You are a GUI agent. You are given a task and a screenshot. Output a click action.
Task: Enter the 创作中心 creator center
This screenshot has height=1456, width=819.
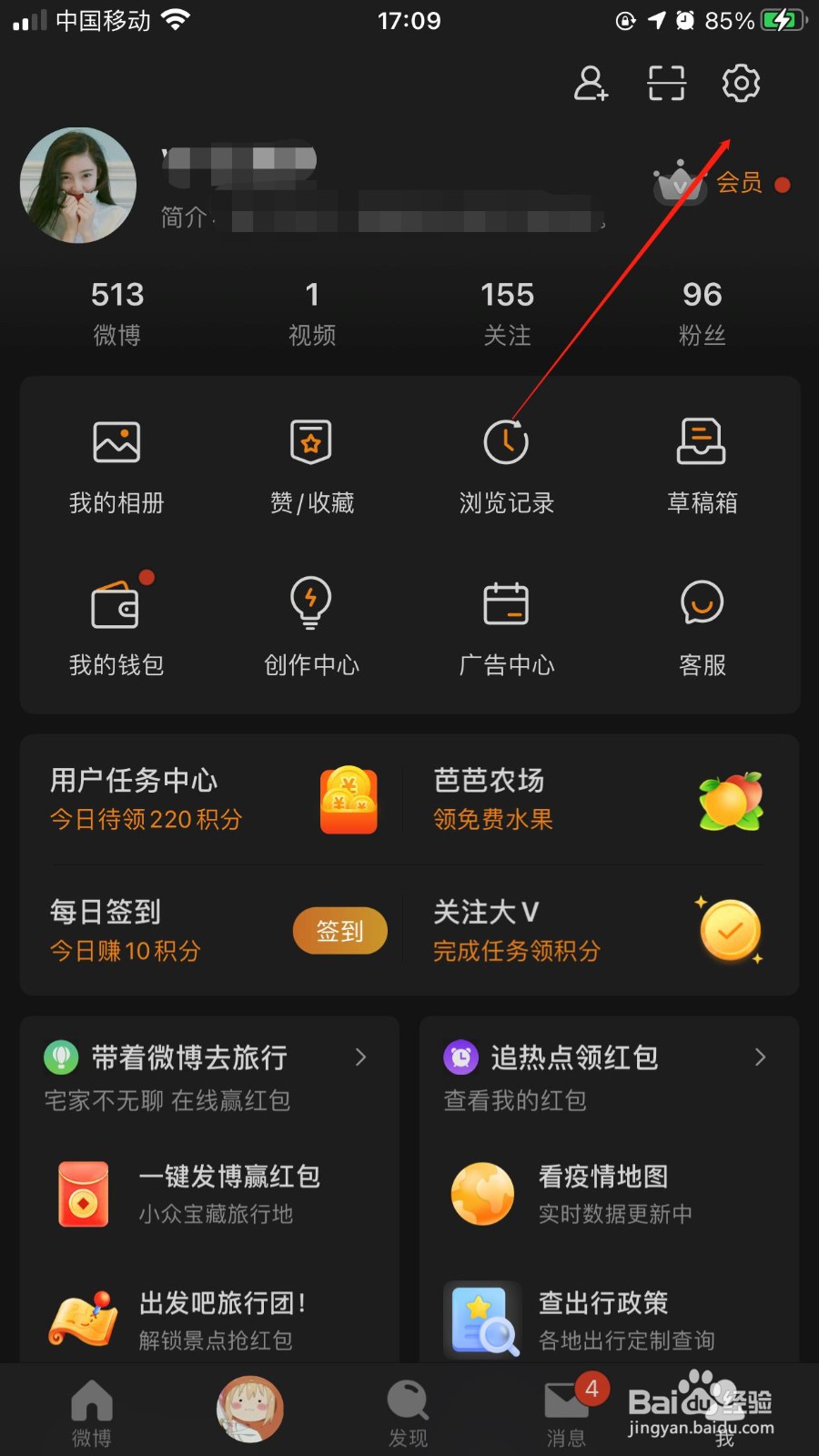(x=311, y=626)
